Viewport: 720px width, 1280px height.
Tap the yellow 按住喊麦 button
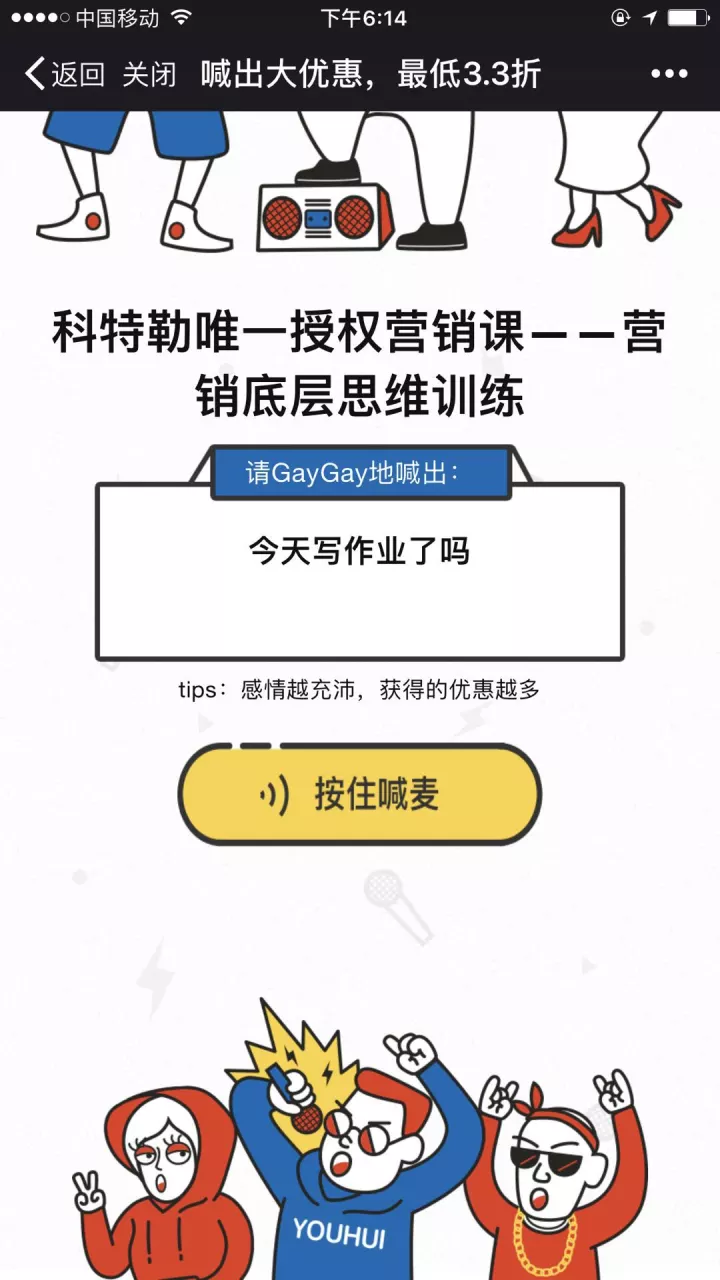click(x=360, y=794)
